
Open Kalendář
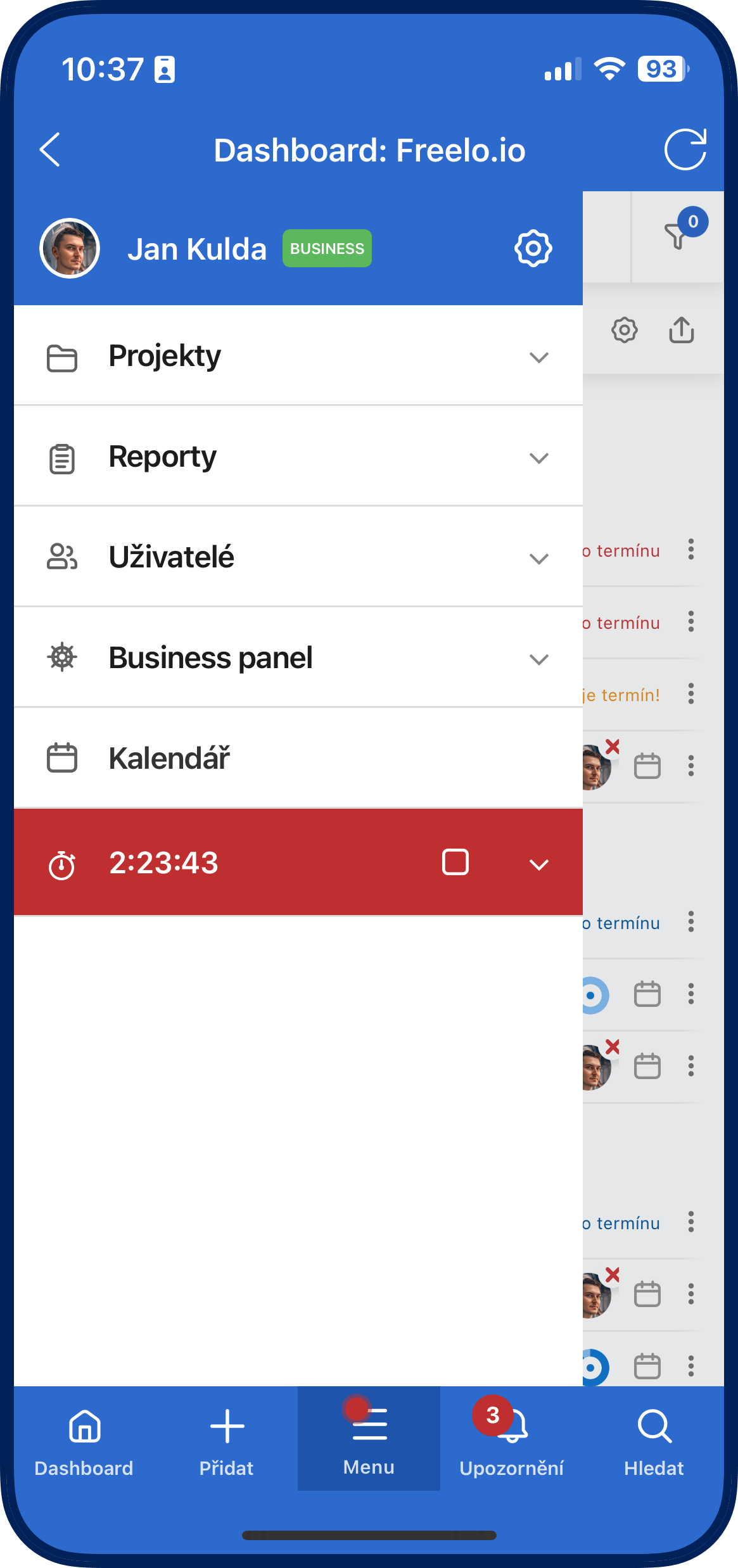tap(298, 759)
